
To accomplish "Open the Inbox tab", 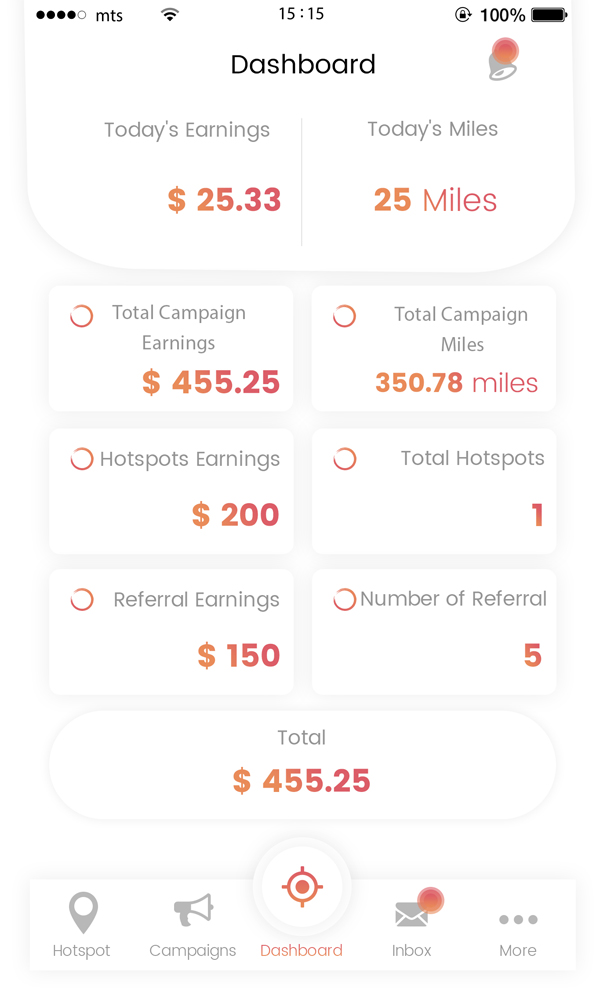I will pyautogui.click(x=412, y=925).
